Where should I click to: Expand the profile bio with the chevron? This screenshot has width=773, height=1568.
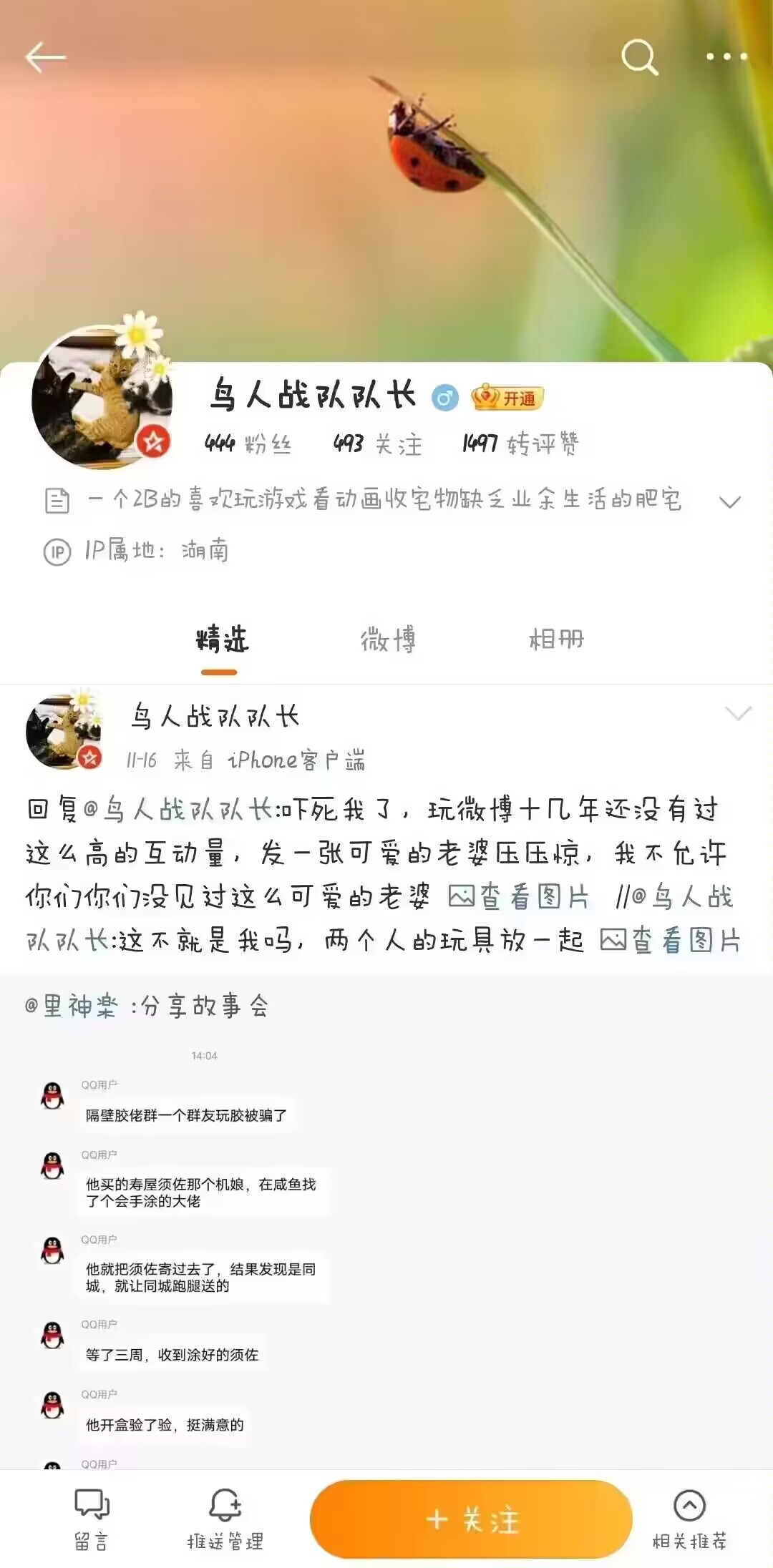[730, 504]
